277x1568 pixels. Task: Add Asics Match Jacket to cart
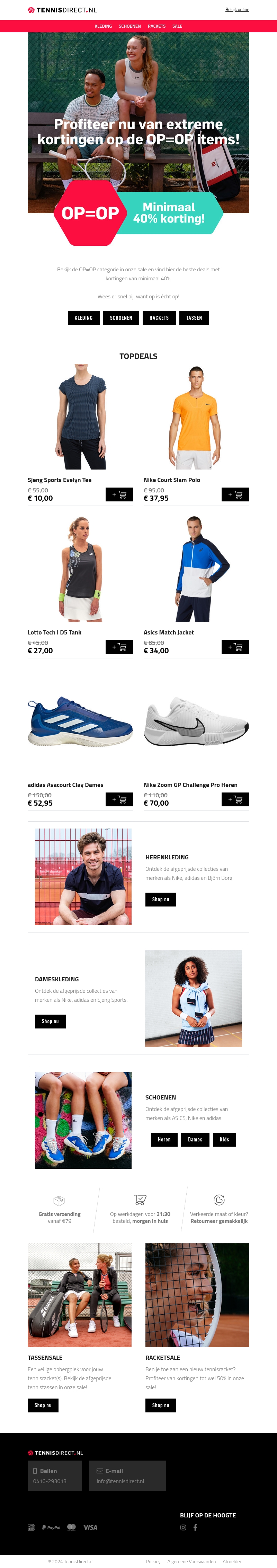(x=235, y=647)
